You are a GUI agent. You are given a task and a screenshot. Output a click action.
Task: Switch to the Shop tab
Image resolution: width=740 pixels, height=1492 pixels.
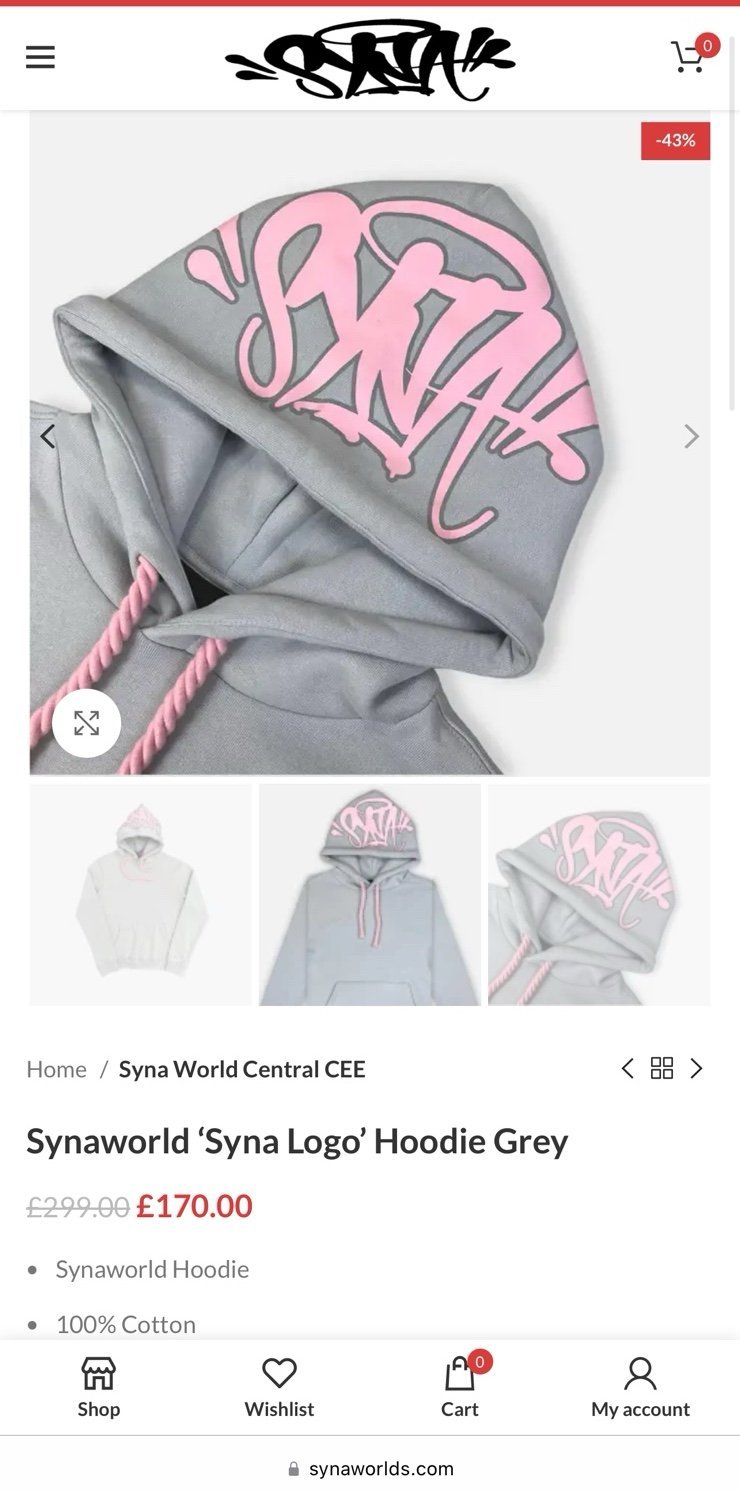point(99,1387)
